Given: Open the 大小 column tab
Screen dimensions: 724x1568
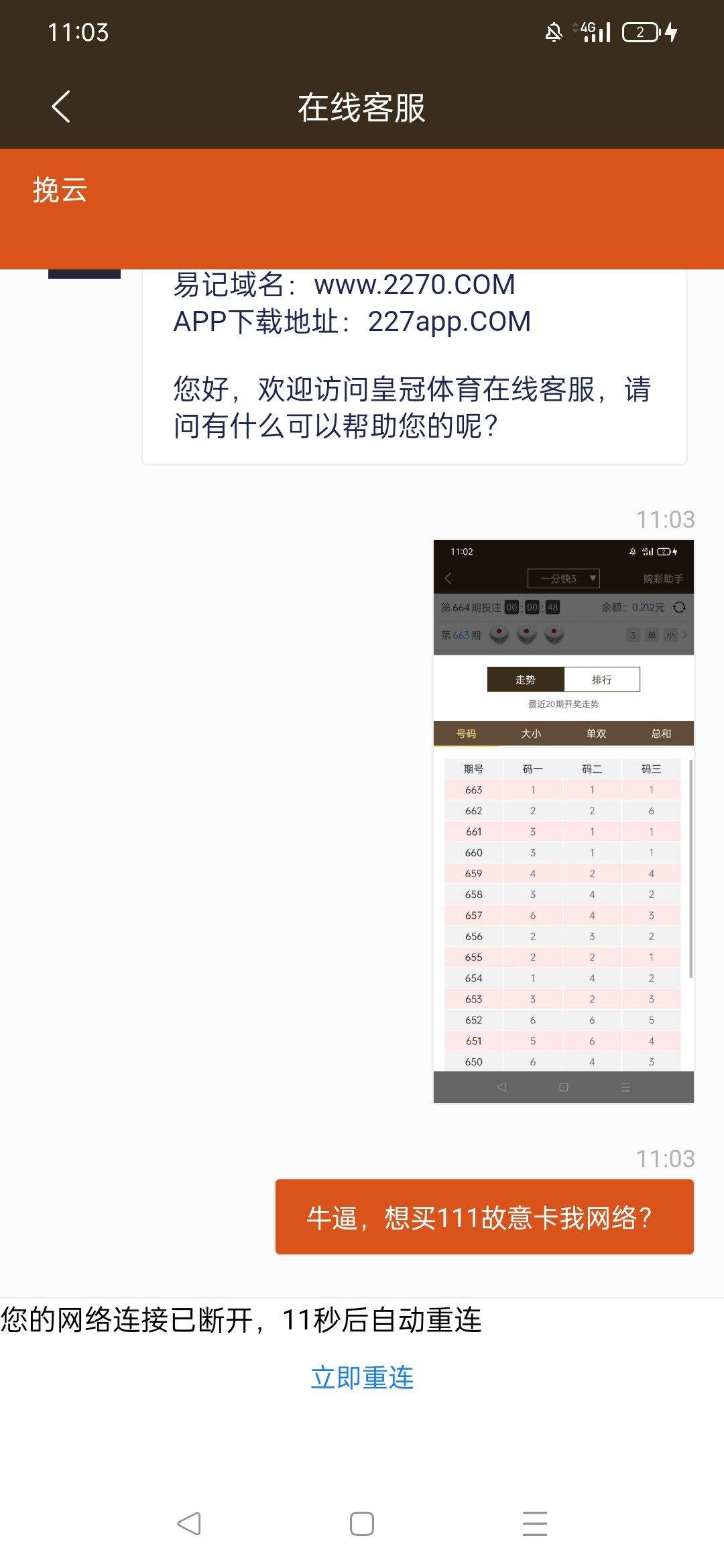Looking at the screenshot, I should [x=532, y=734].
